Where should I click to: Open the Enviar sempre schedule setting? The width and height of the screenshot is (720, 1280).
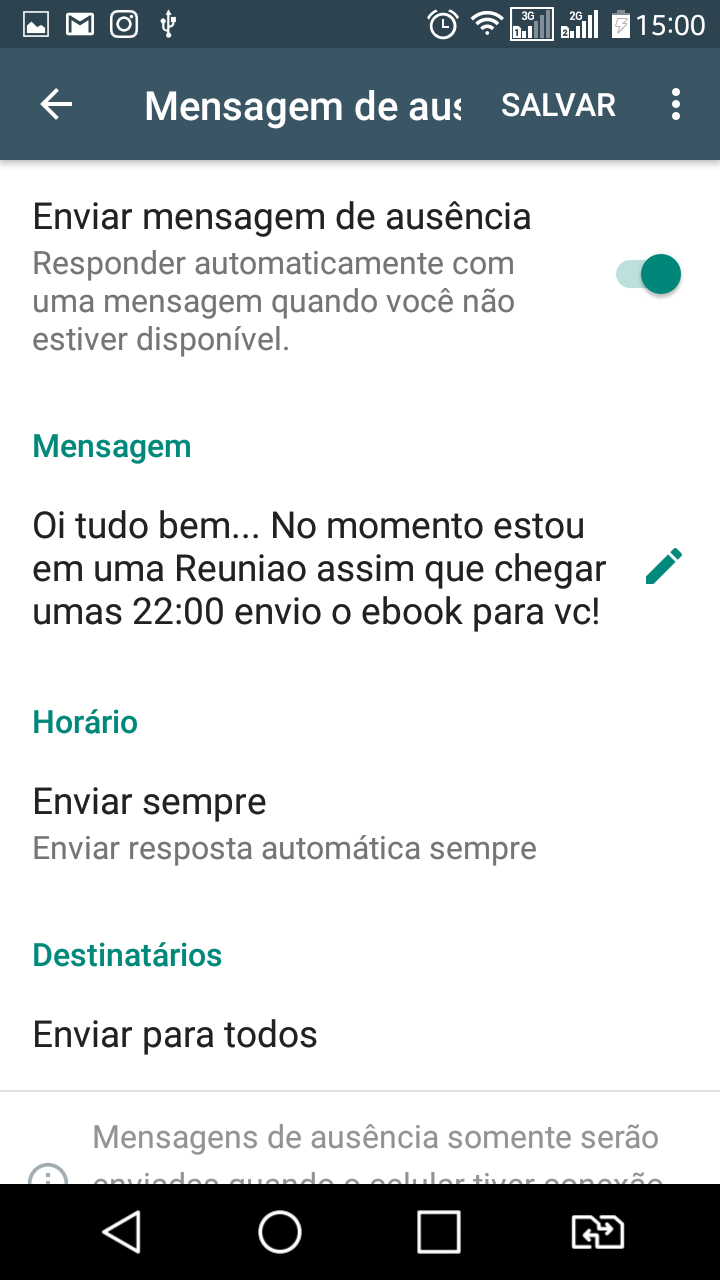pyautogui.click(x=360, y=824)
